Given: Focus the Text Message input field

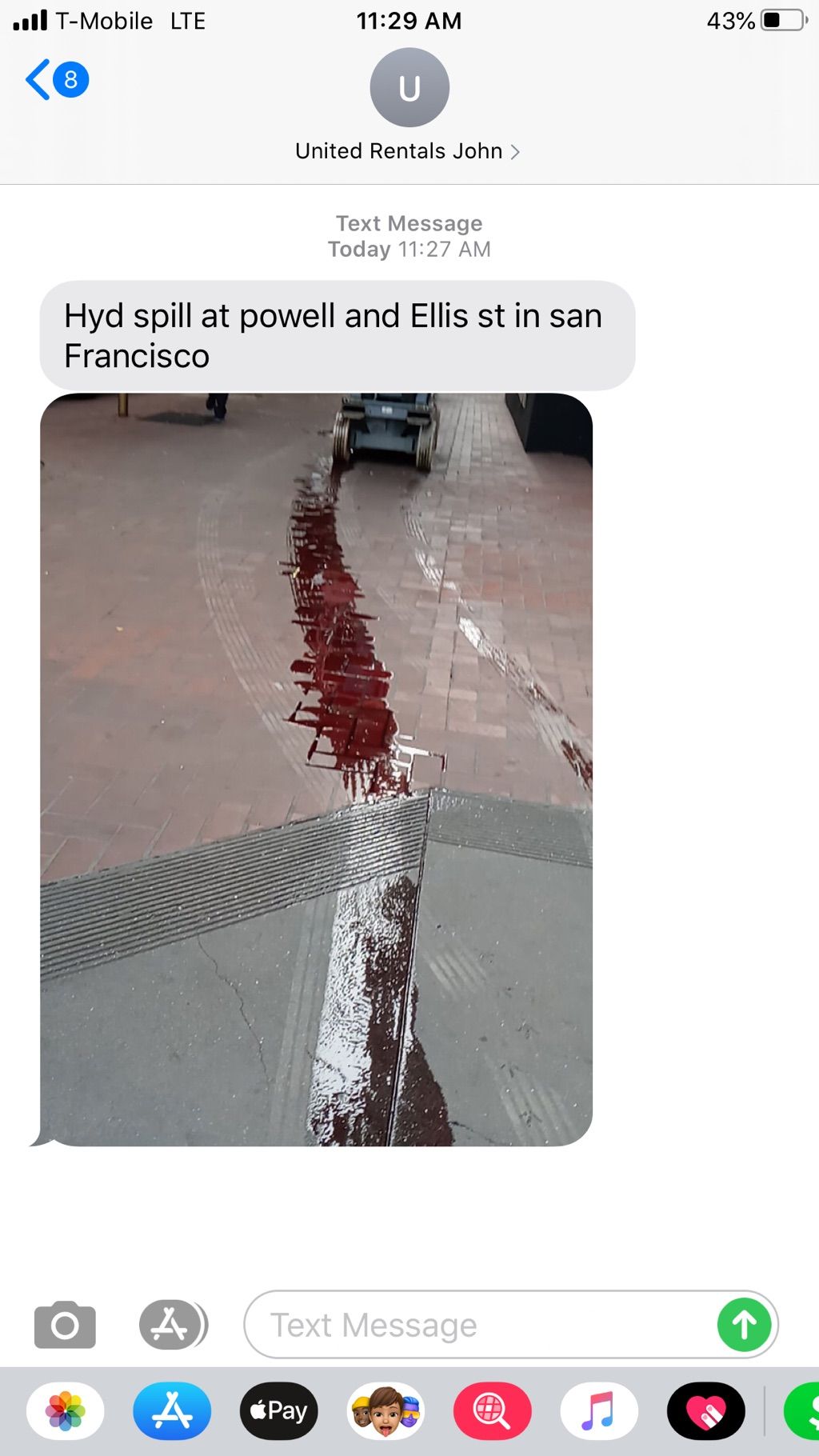Looking at the screenshot, I should pyautogui.click(x=480, y=1325).
